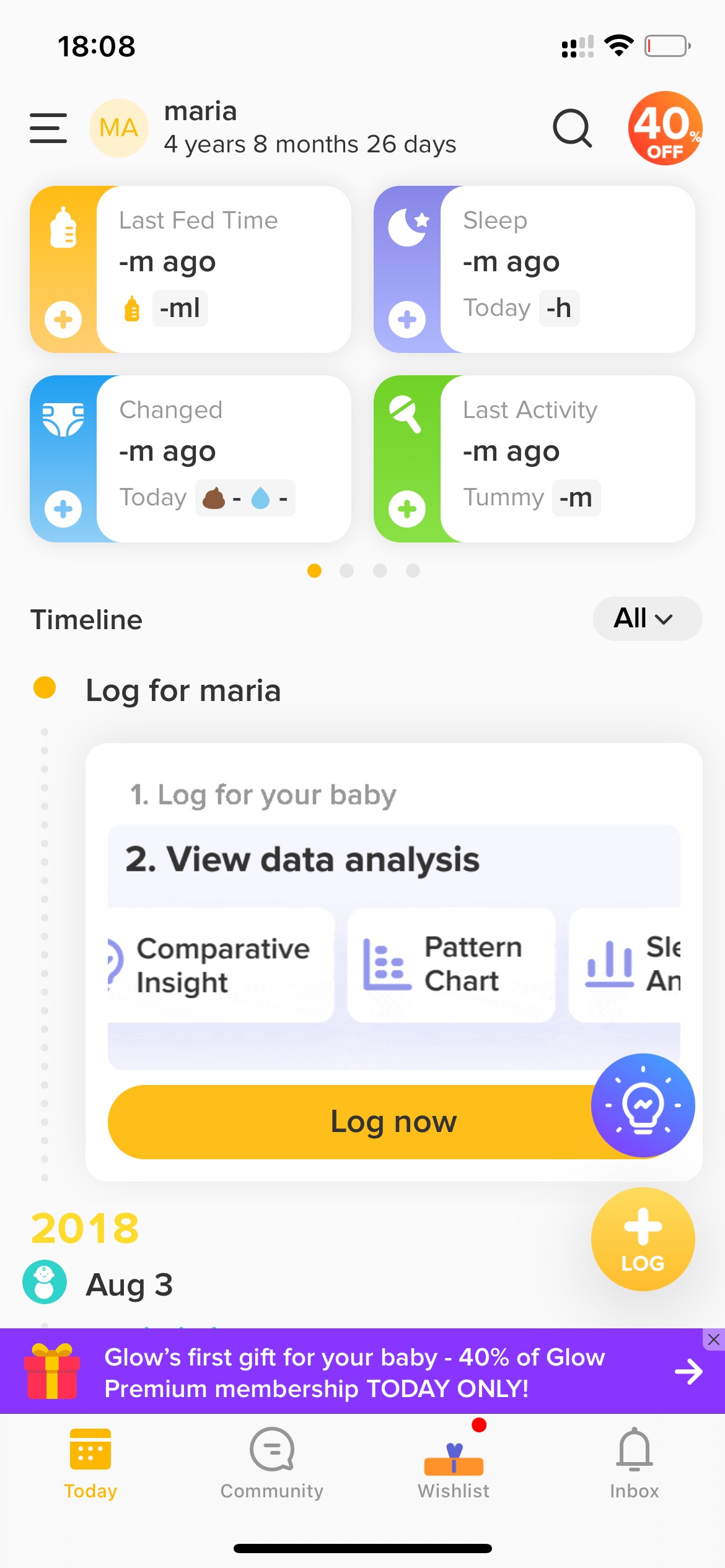The width and height of the screenshot is (725, 1568).
Task: Open Comparative Insight card
Action: [x=221, y=965]
